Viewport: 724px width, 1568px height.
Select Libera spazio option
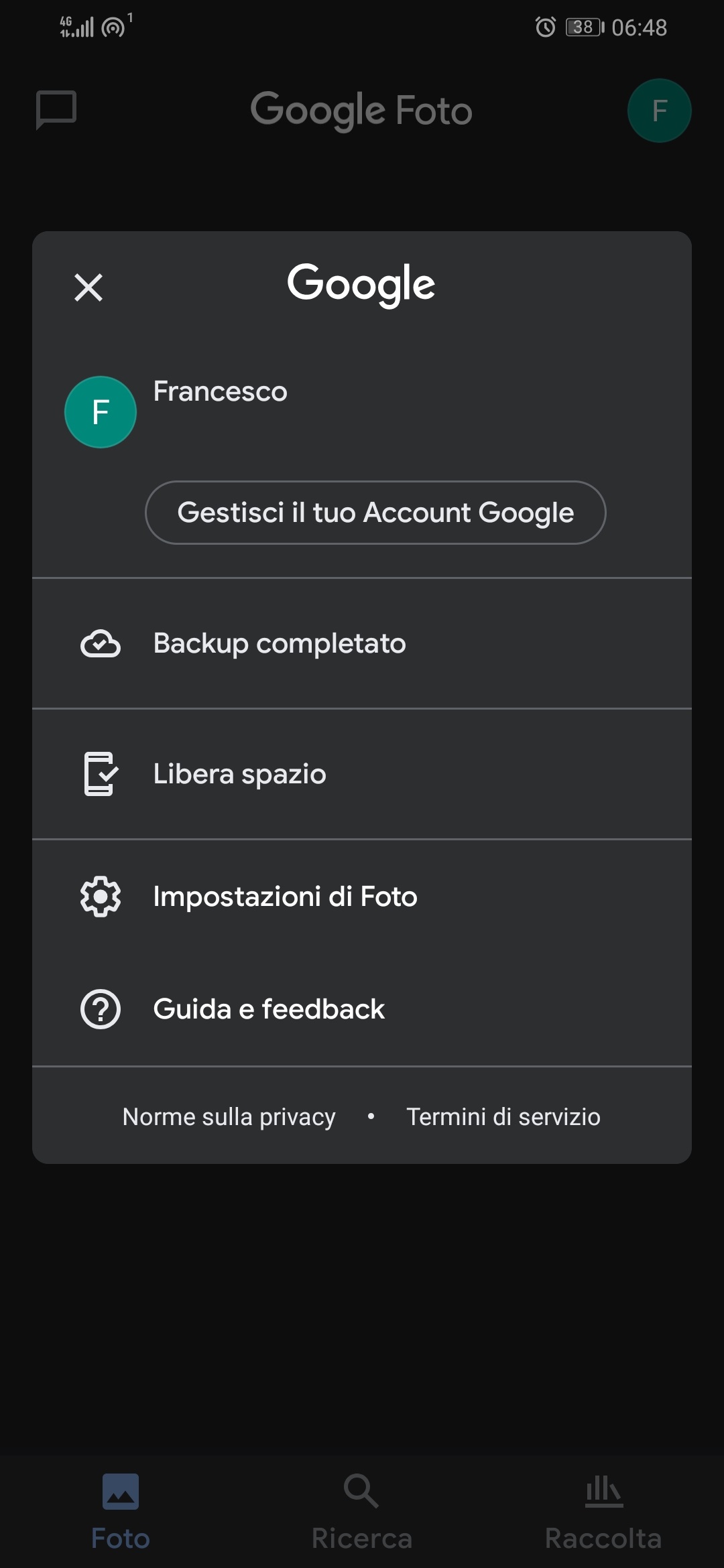tap(362, 774)
